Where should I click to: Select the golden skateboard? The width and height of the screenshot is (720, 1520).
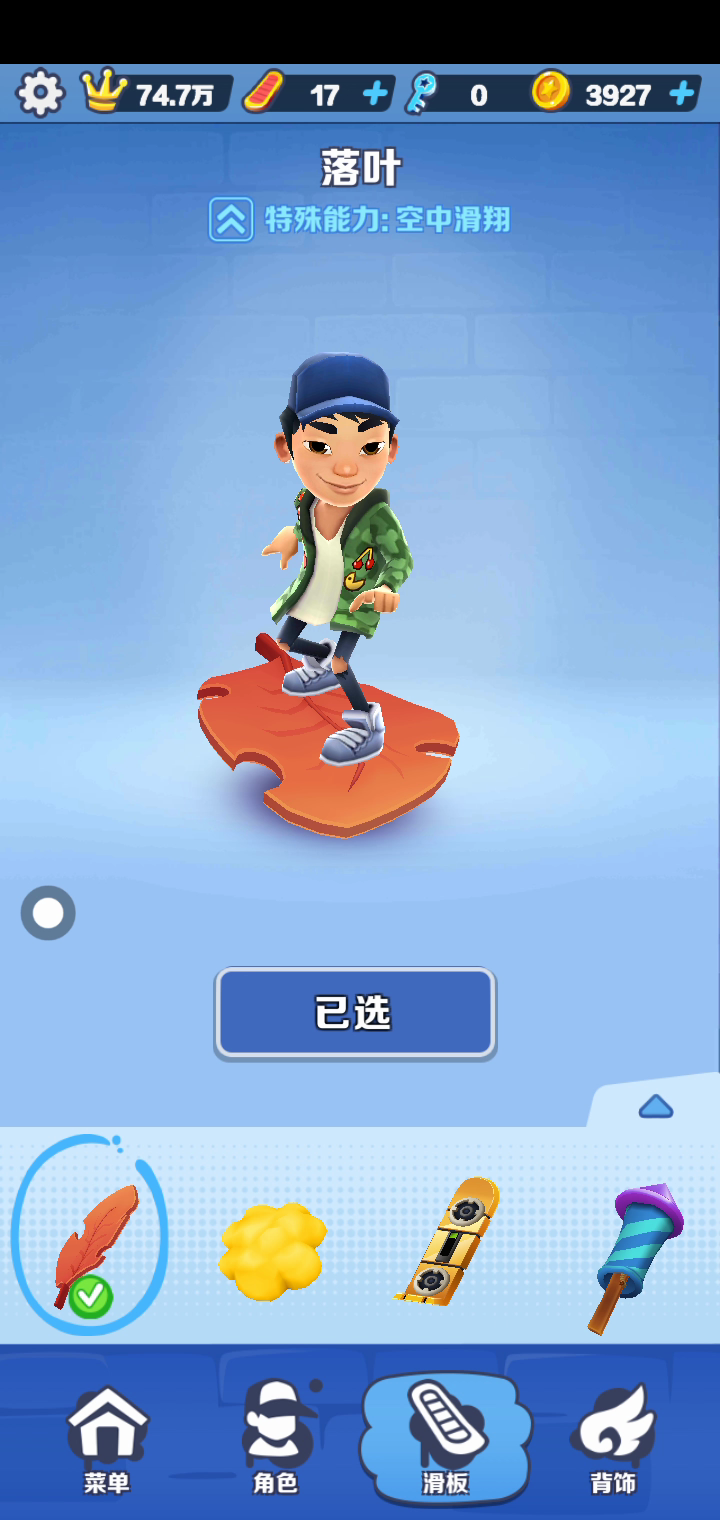pos(450,1240)
